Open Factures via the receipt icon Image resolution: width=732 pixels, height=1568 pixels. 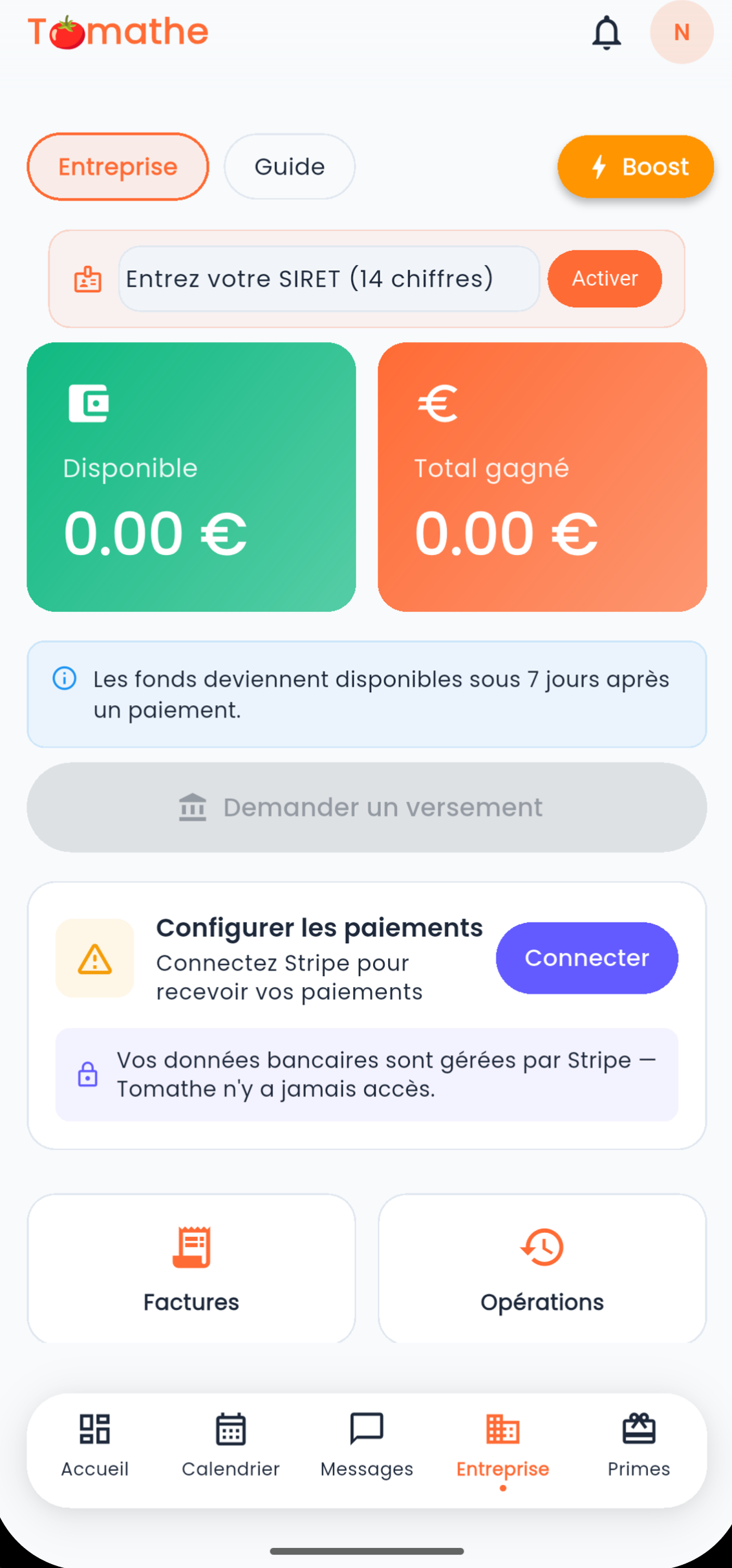[x=191, y=1247]
